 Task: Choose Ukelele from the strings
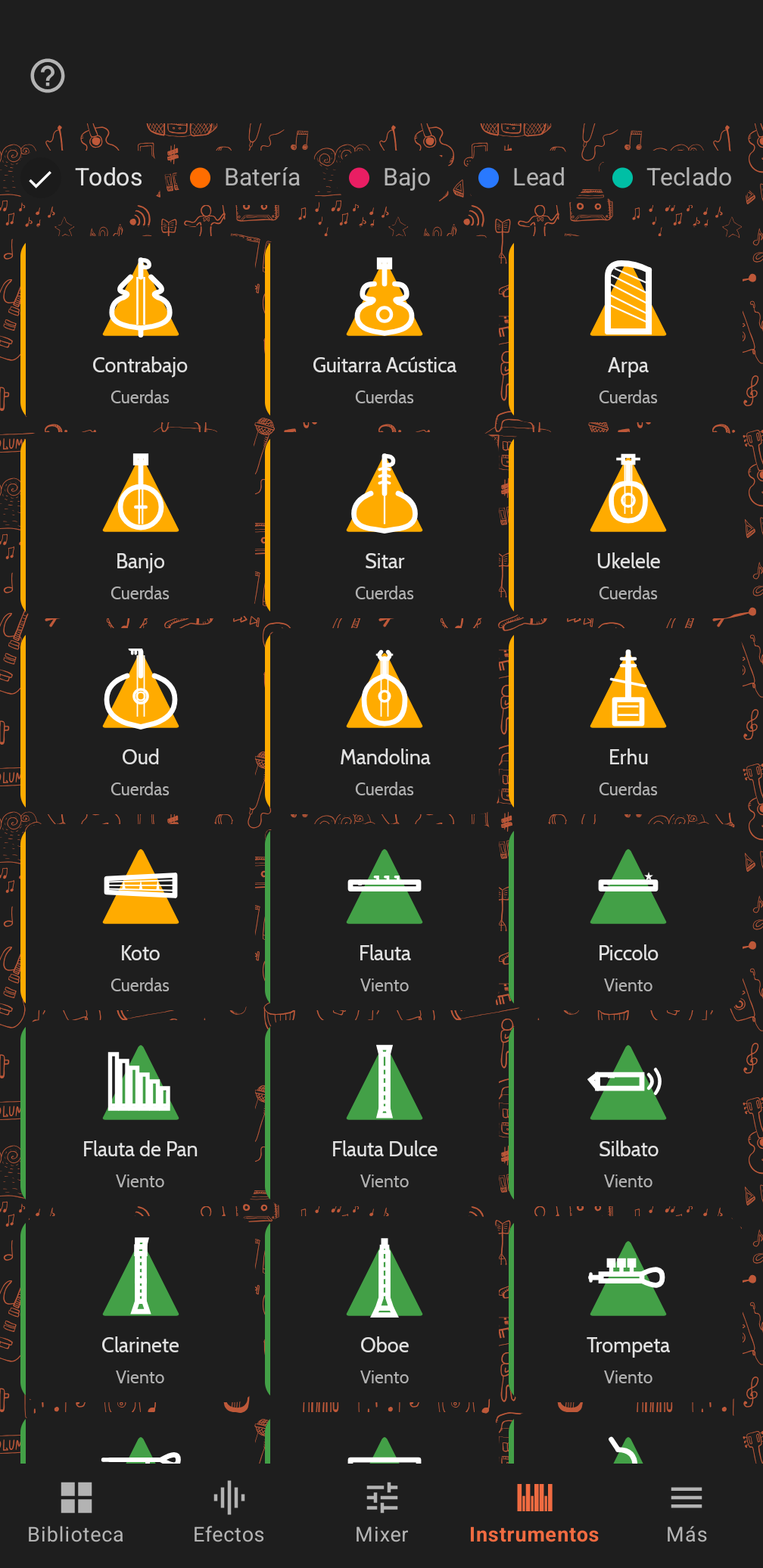tap(628, 525)
